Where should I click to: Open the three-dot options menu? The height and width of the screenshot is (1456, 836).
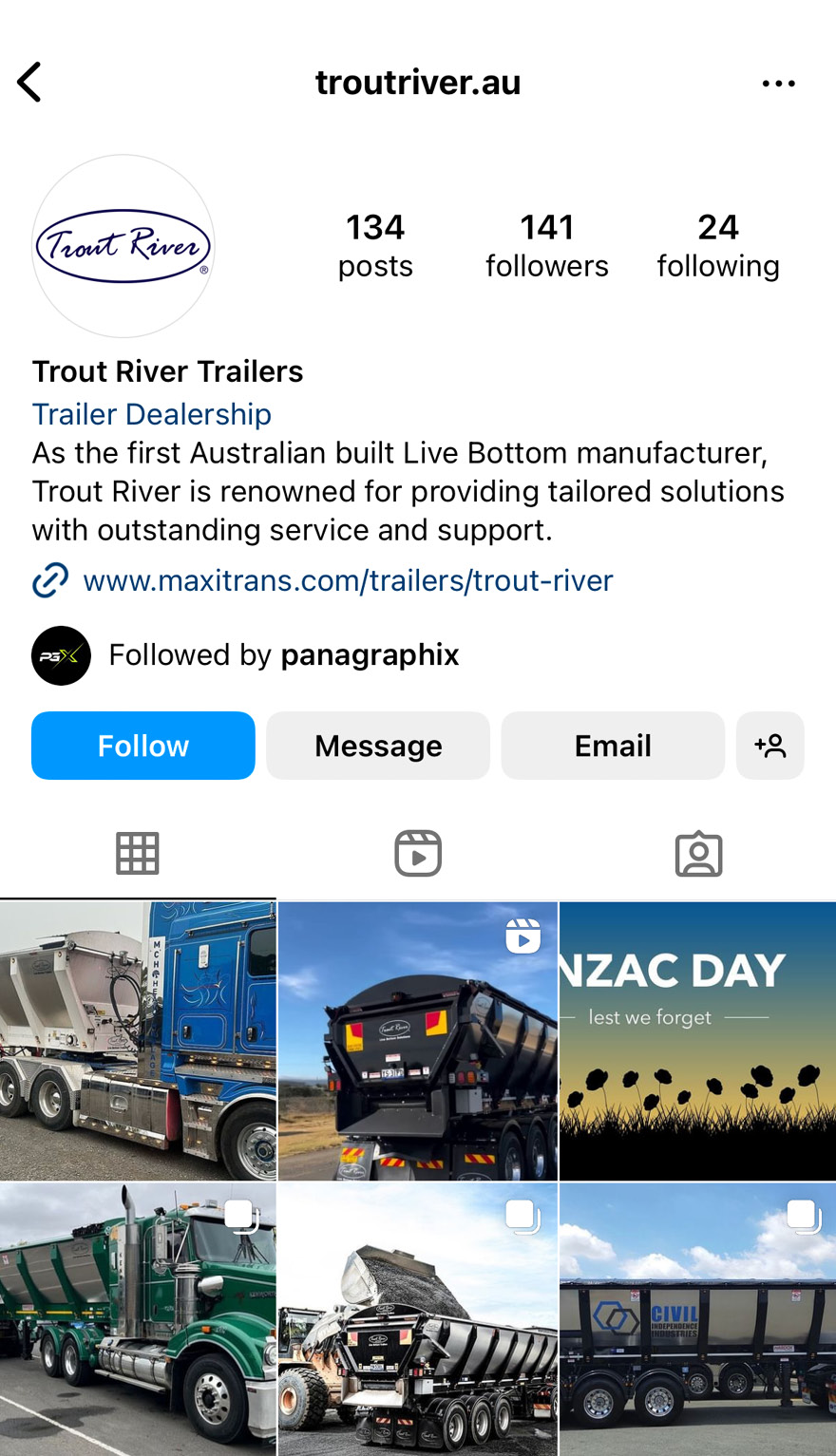(778, 84)
